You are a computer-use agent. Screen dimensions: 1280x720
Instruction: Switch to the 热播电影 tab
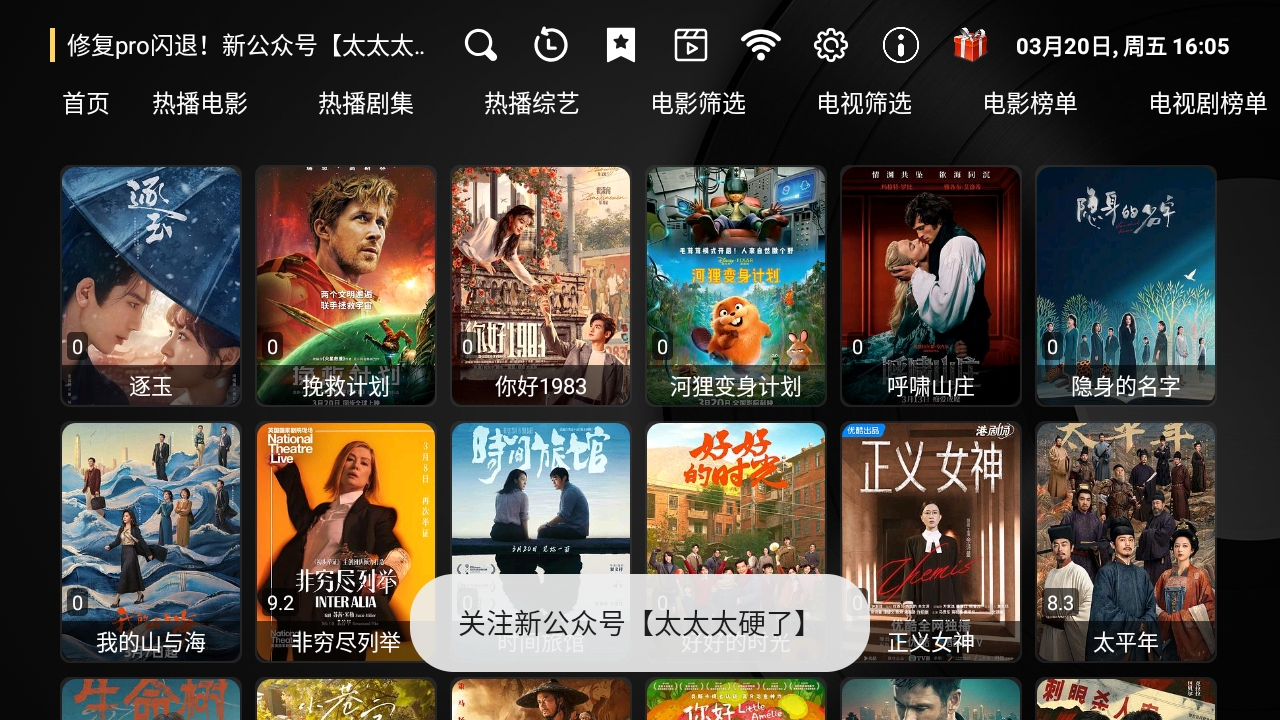(x=200, y=103)
